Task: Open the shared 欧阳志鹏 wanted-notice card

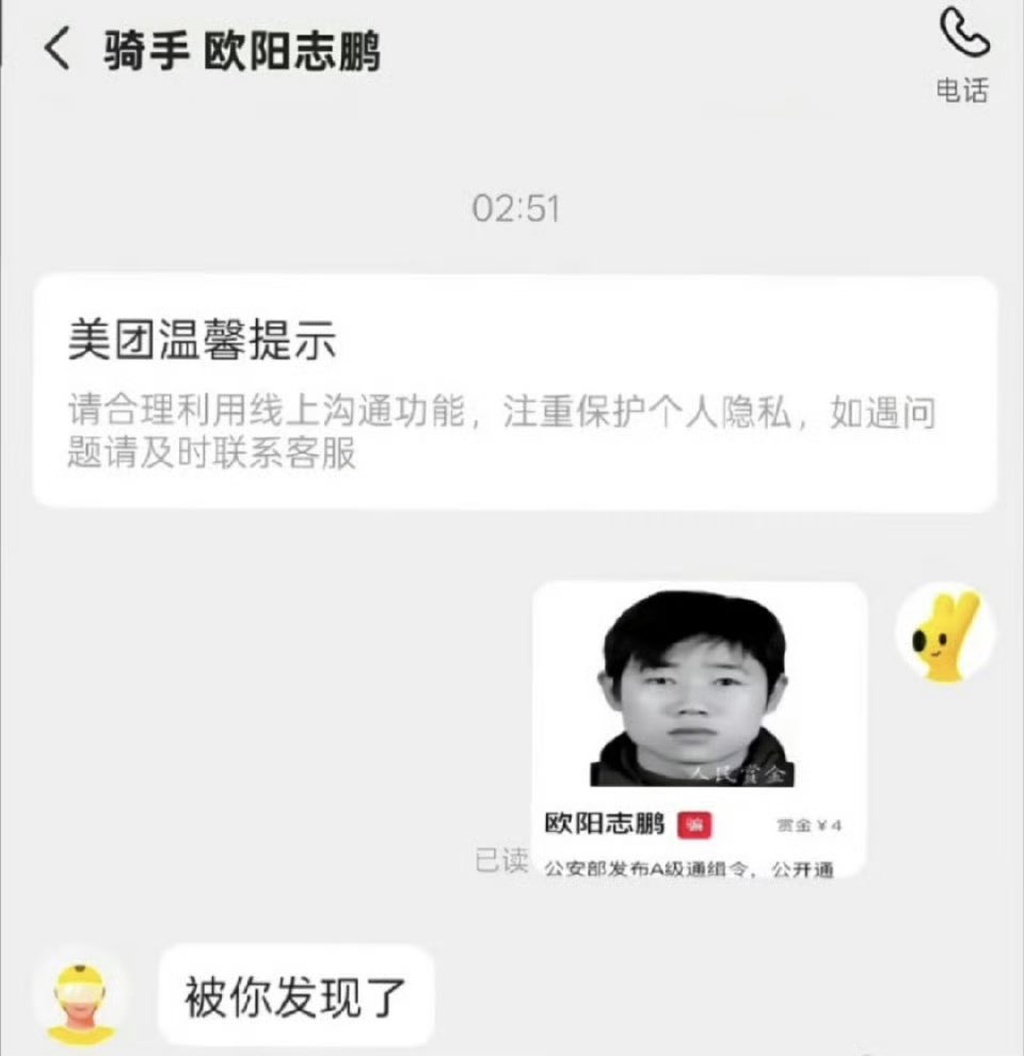Action: tap(699, 730)
